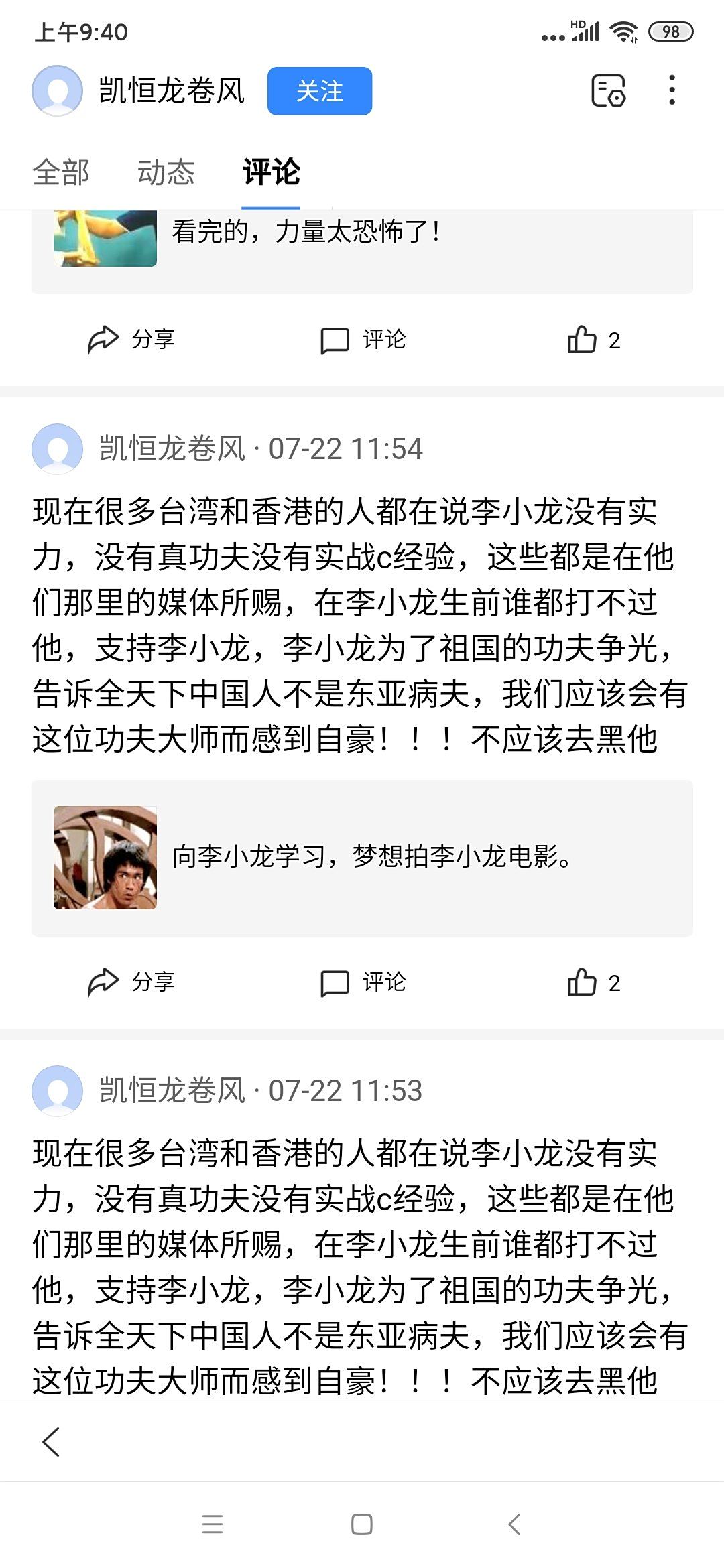Screen dimensions: 724x1568
Task: Go back using the in-app back arrow
Action: click(51, 1441)
